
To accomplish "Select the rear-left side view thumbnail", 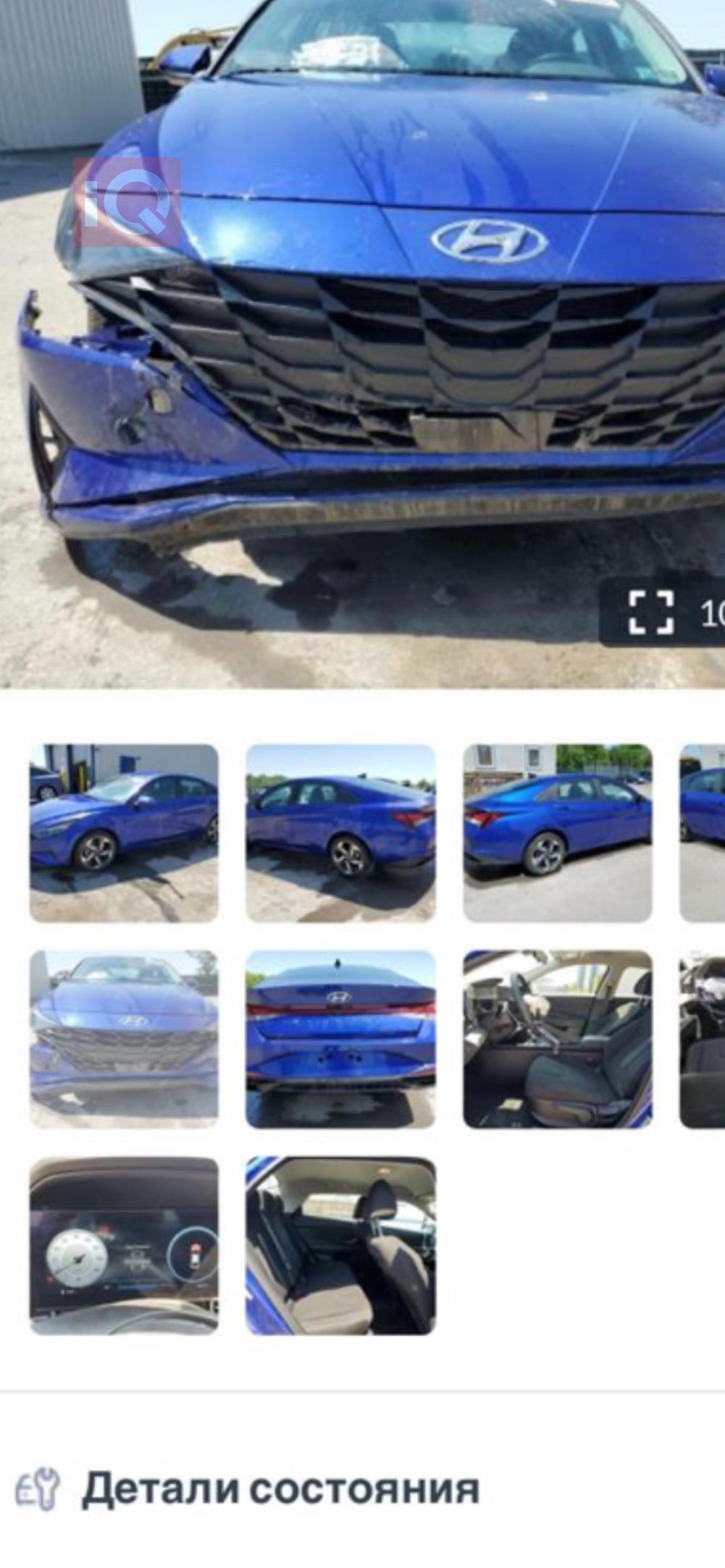I will tap(340, 833).
